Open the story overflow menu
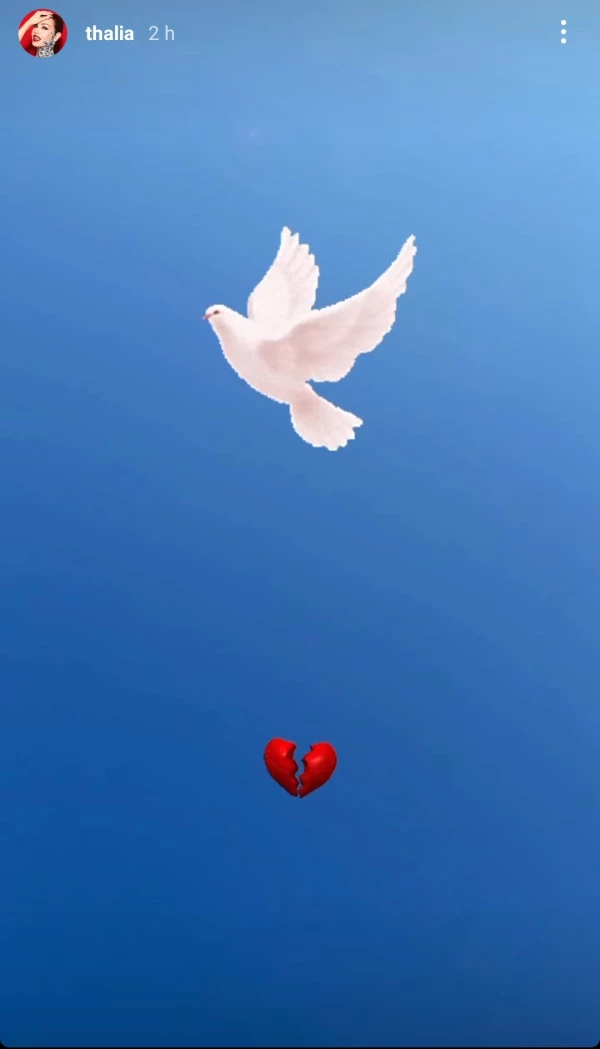This screenshot has width=600, height=1049. (x=563, y=33)
